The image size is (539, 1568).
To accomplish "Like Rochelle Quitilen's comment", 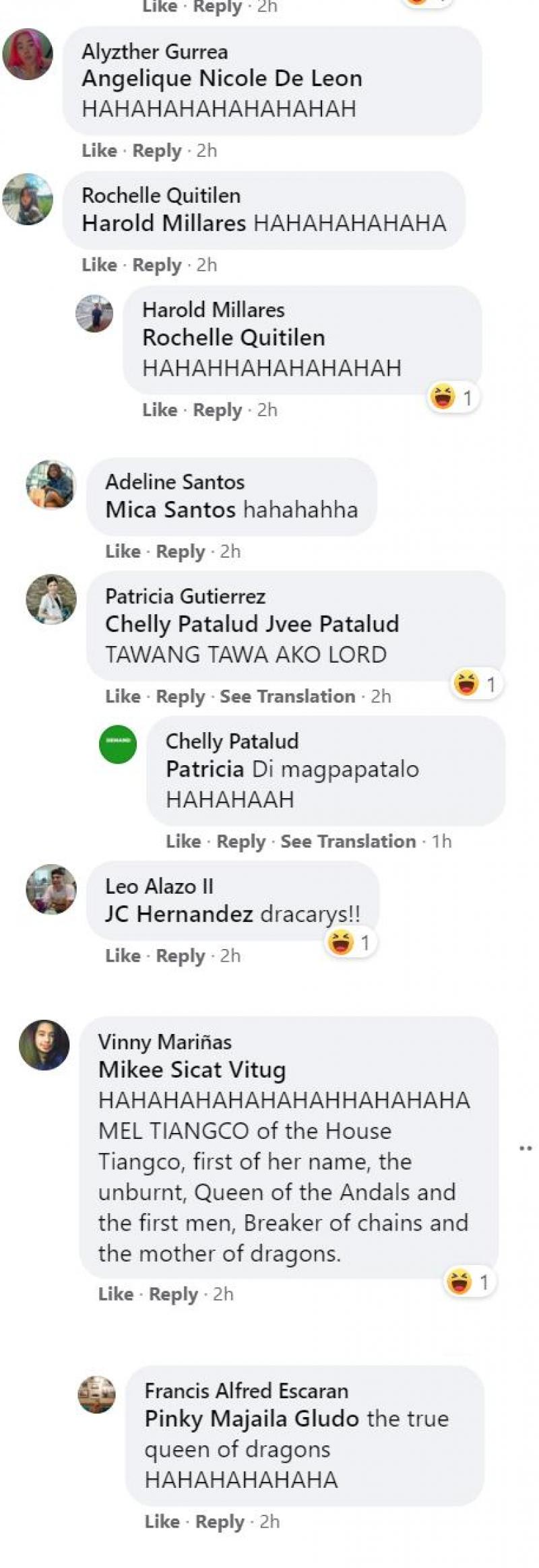I will coord(99,265).
